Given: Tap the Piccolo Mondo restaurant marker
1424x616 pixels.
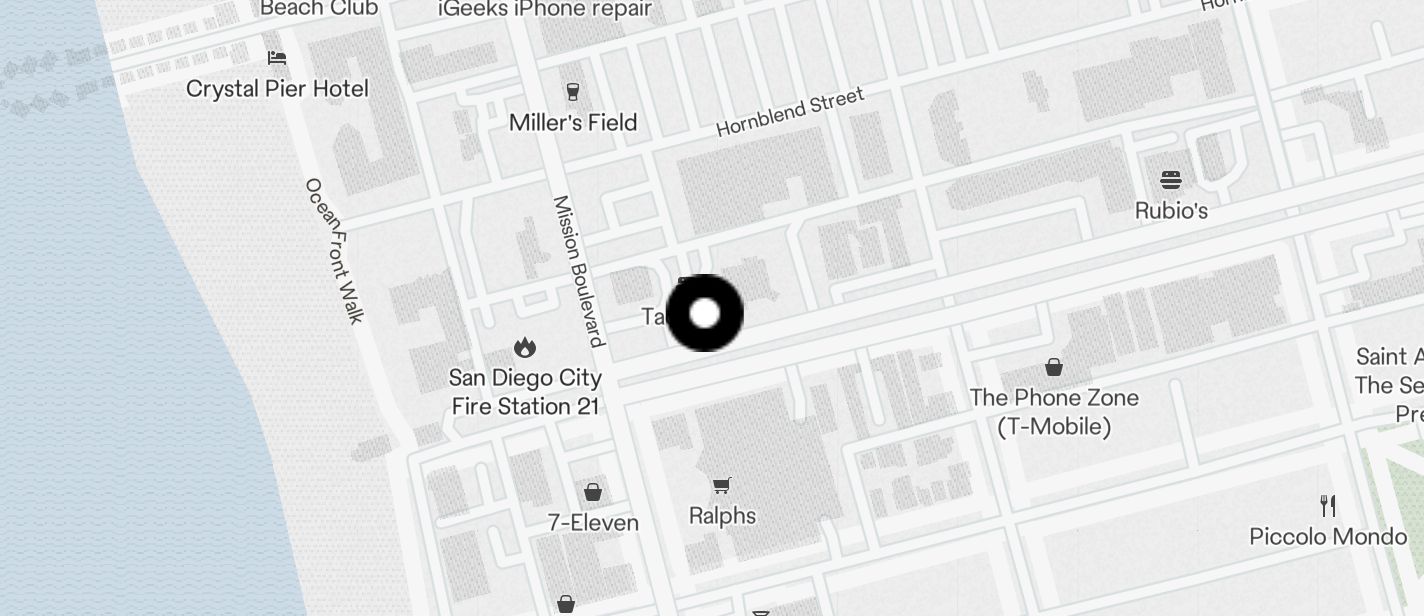Looking at the screenshot, I should pos(1327,506).
